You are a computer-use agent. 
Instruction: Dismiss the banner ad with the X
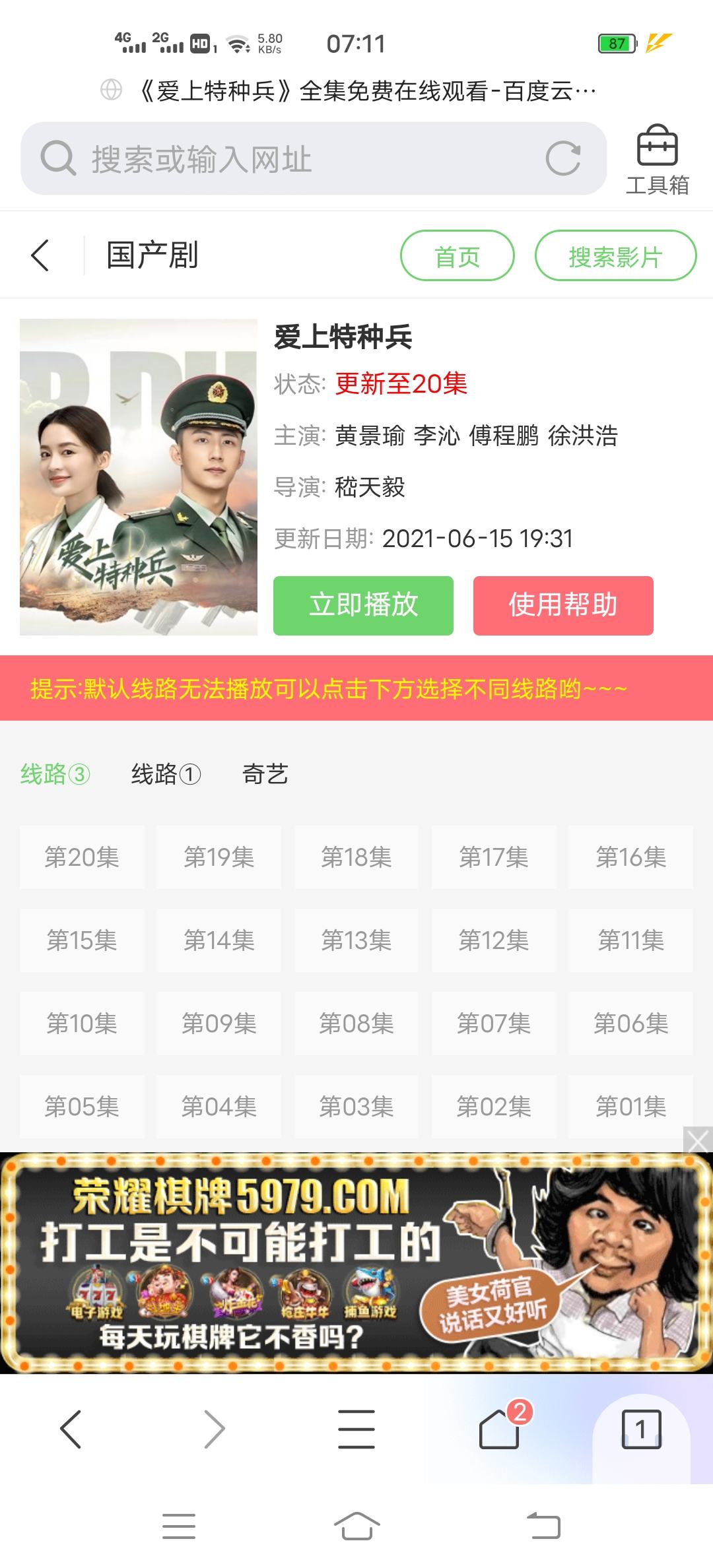(698, 1140)
